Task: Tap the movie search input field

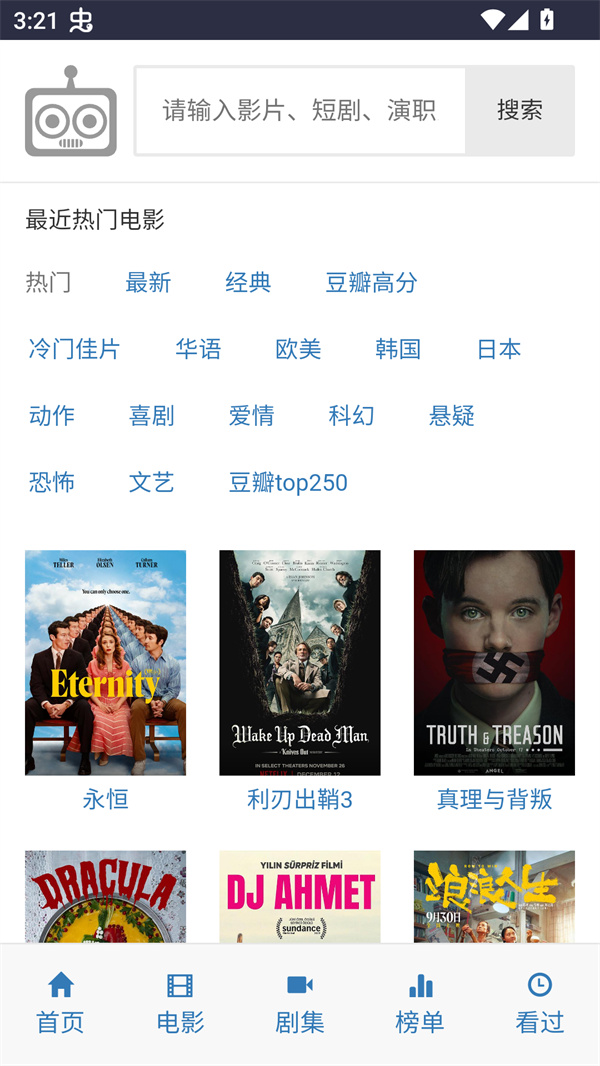Action: pos(300,111)
